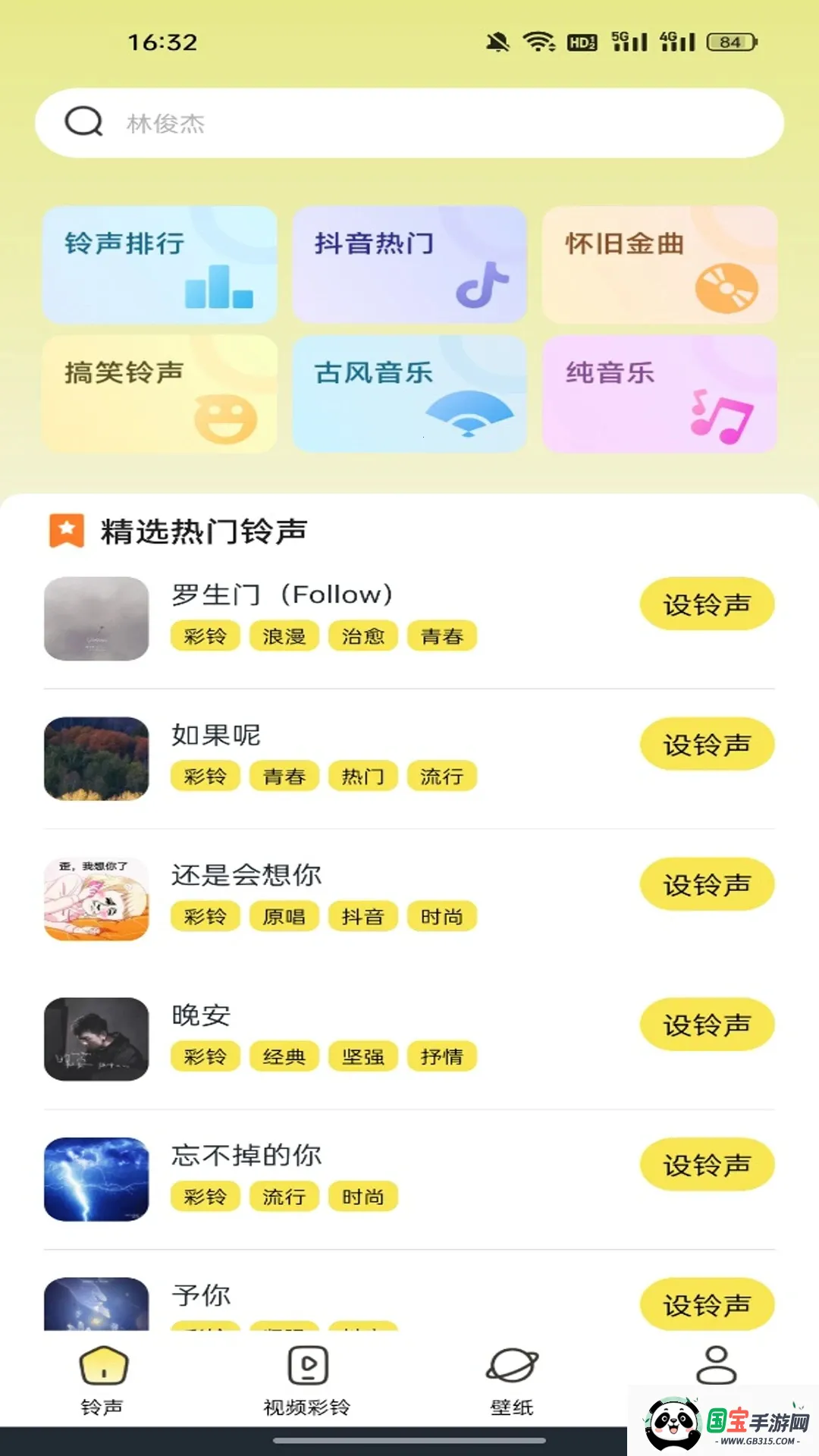Open the 铃声排行 category card
The image size is (819, 1456).
(159, 265)
